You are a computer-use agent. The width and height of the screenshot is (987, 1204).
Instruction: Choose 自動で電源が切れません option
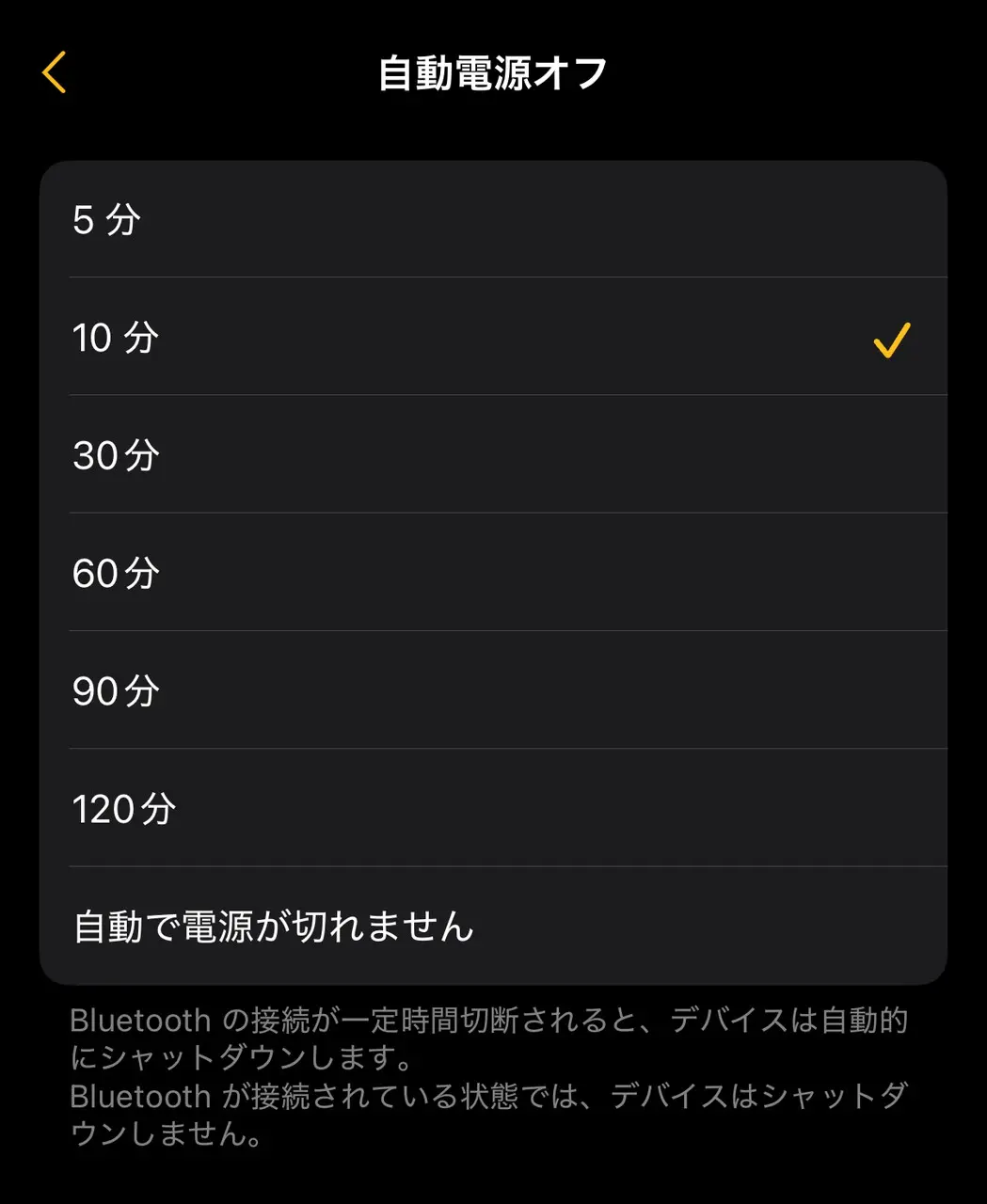click(x=493, y=927)
